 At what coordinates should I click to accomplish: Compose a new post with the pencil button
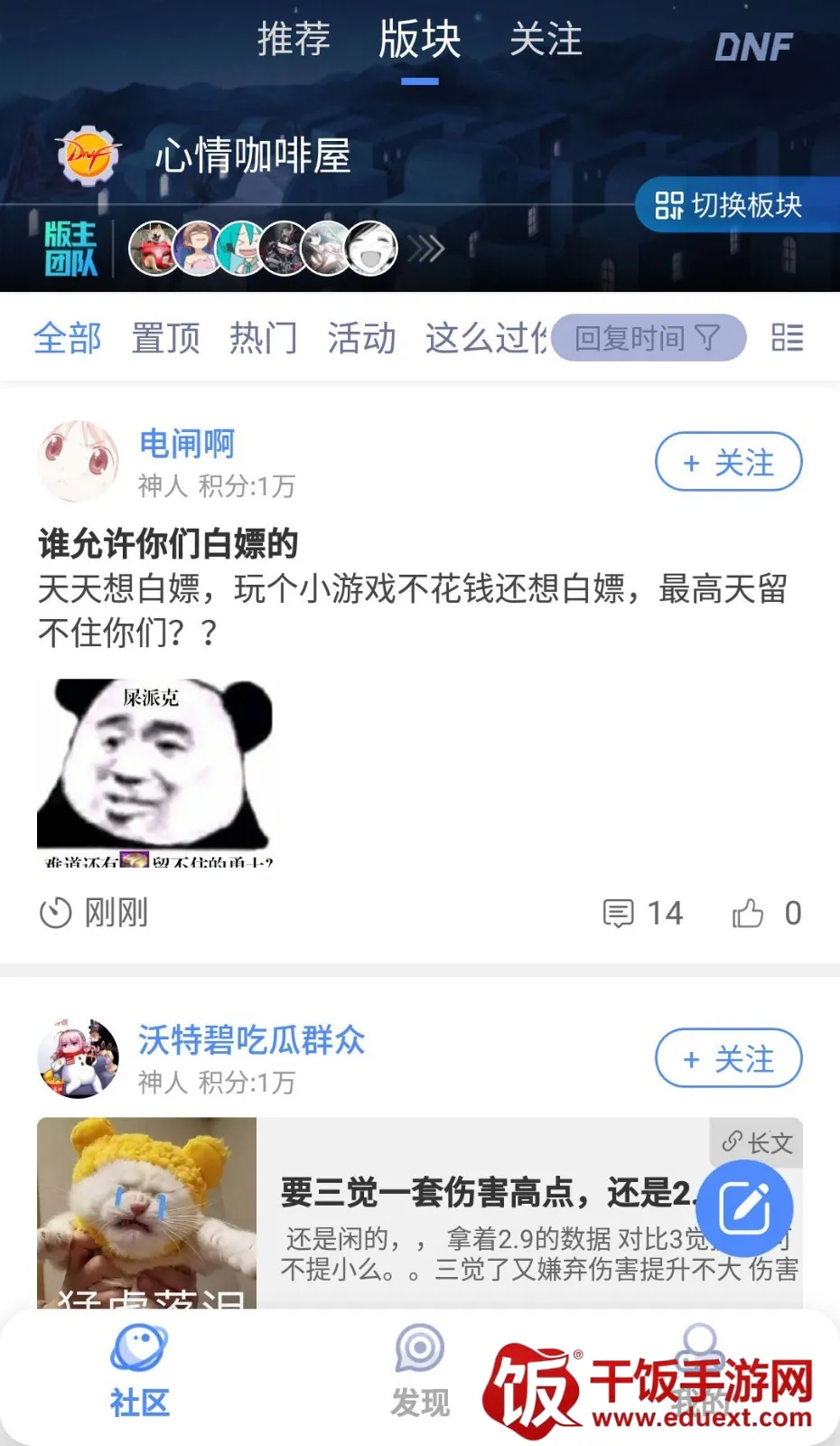(745, 1208)
